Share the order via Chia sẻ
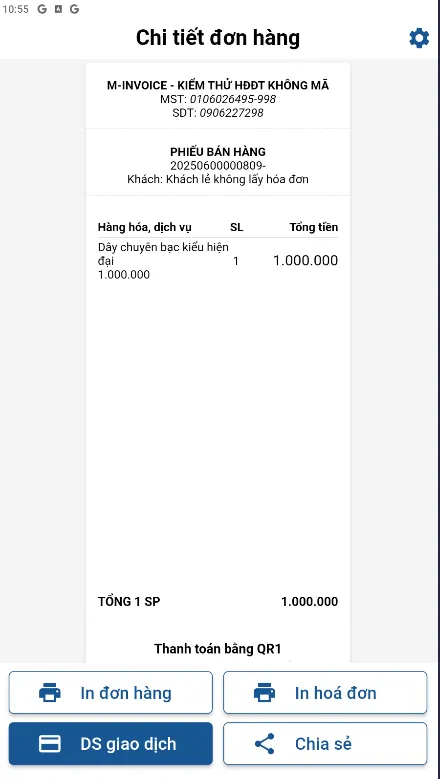 (325, 744)
